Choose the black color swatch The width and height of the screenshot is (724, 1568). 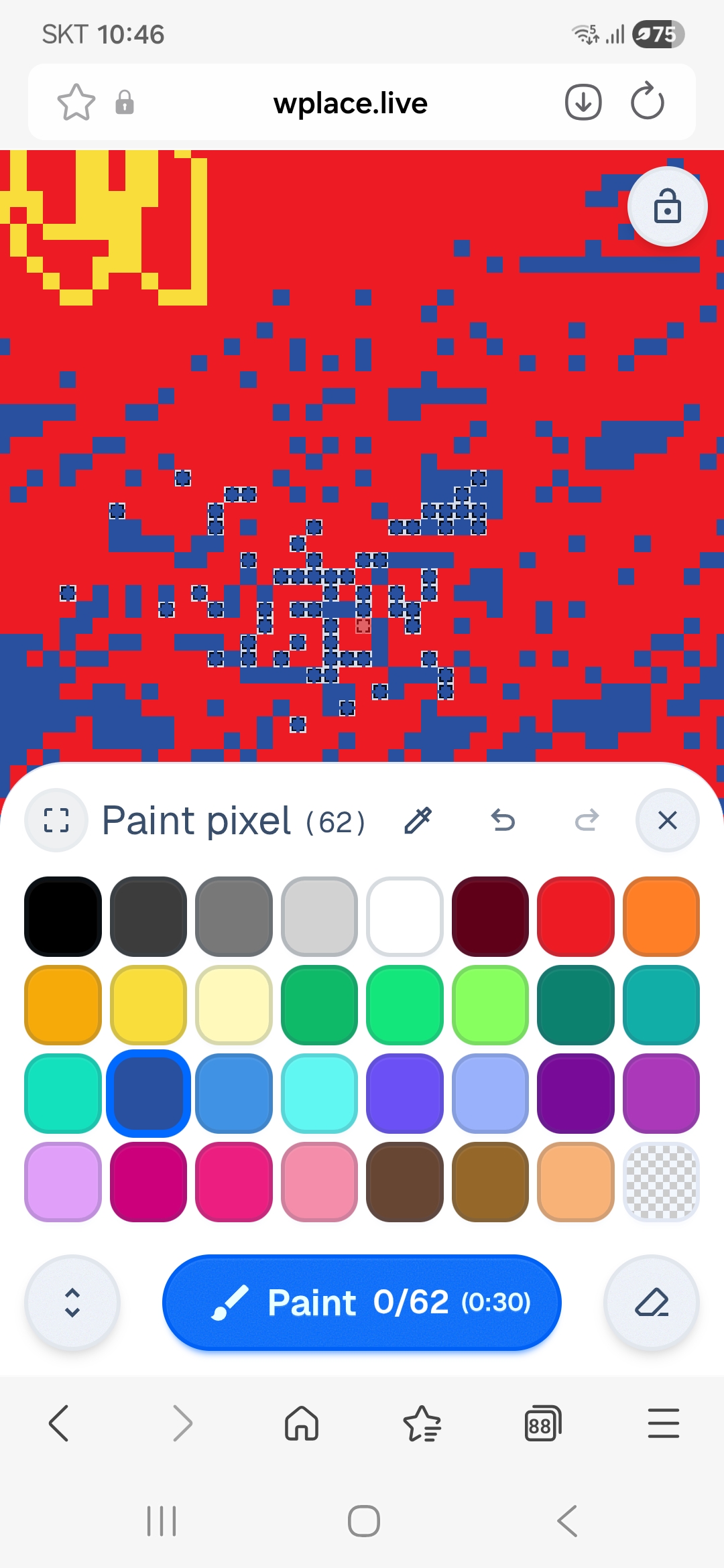63,916
